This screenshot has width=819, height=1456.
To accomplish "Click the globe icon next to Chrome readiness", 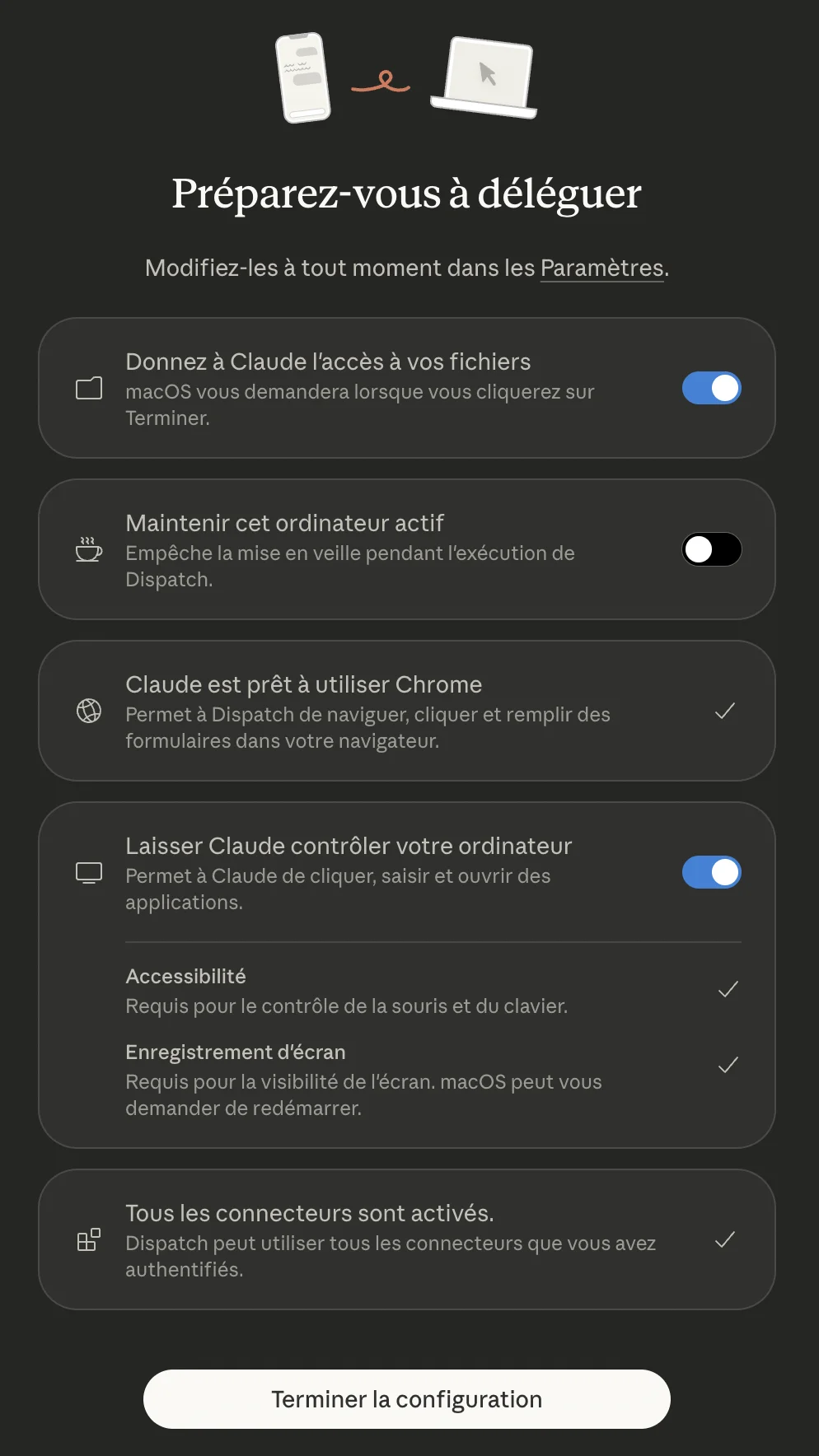I will point(88,711).
